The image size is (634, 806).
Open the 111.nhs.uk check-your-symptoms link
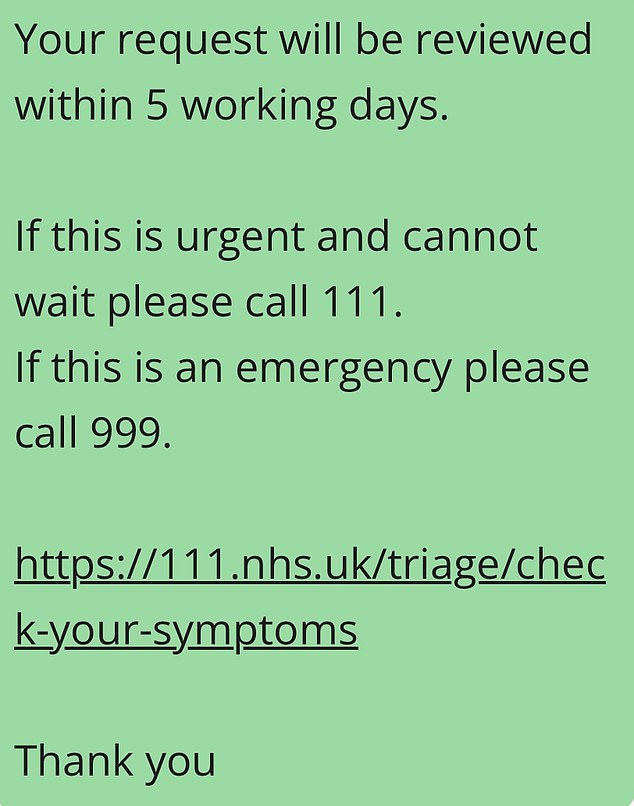(309, 566)
